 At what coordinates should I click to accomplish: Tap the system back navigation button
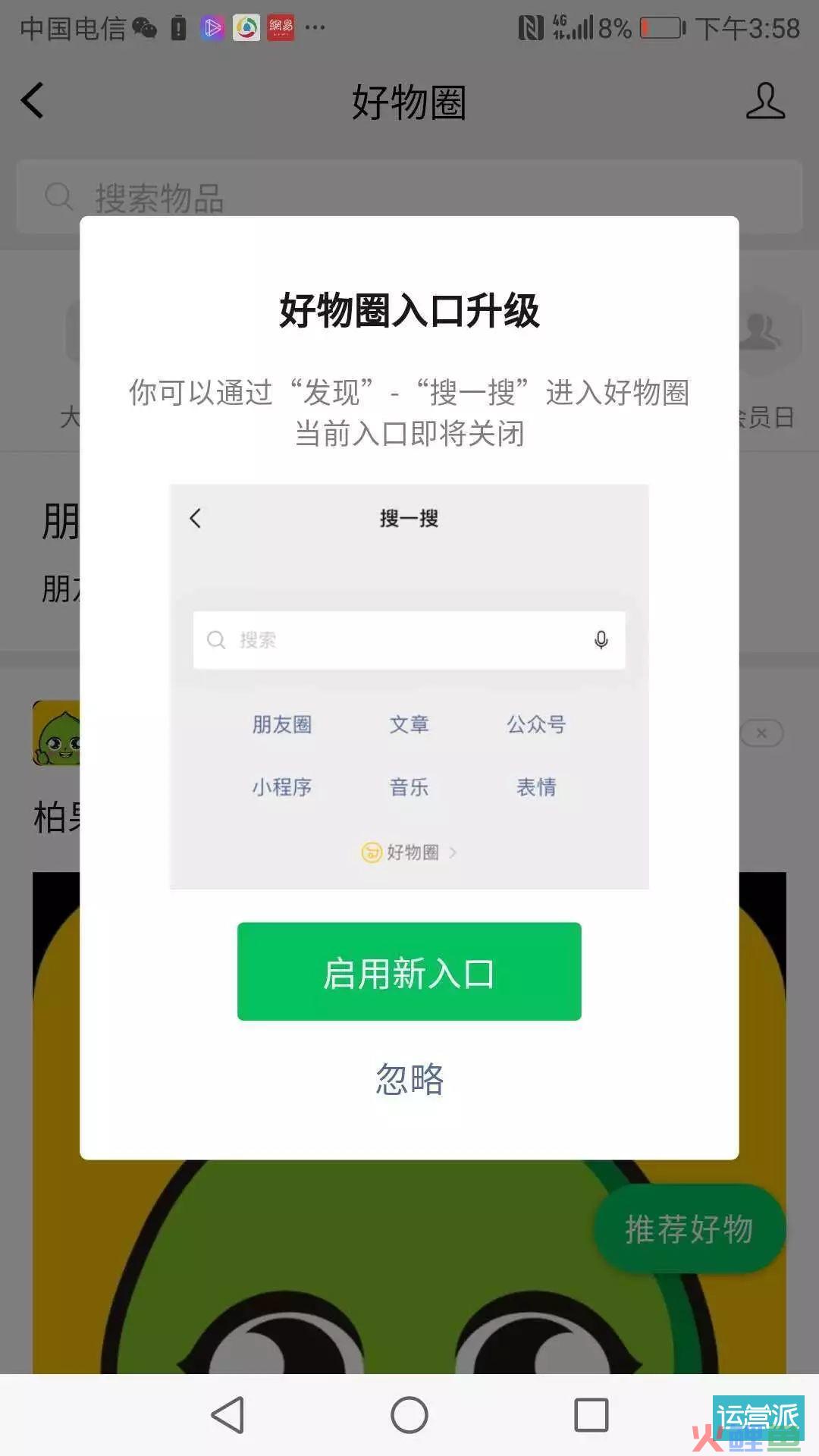[x=227, y=1415]
